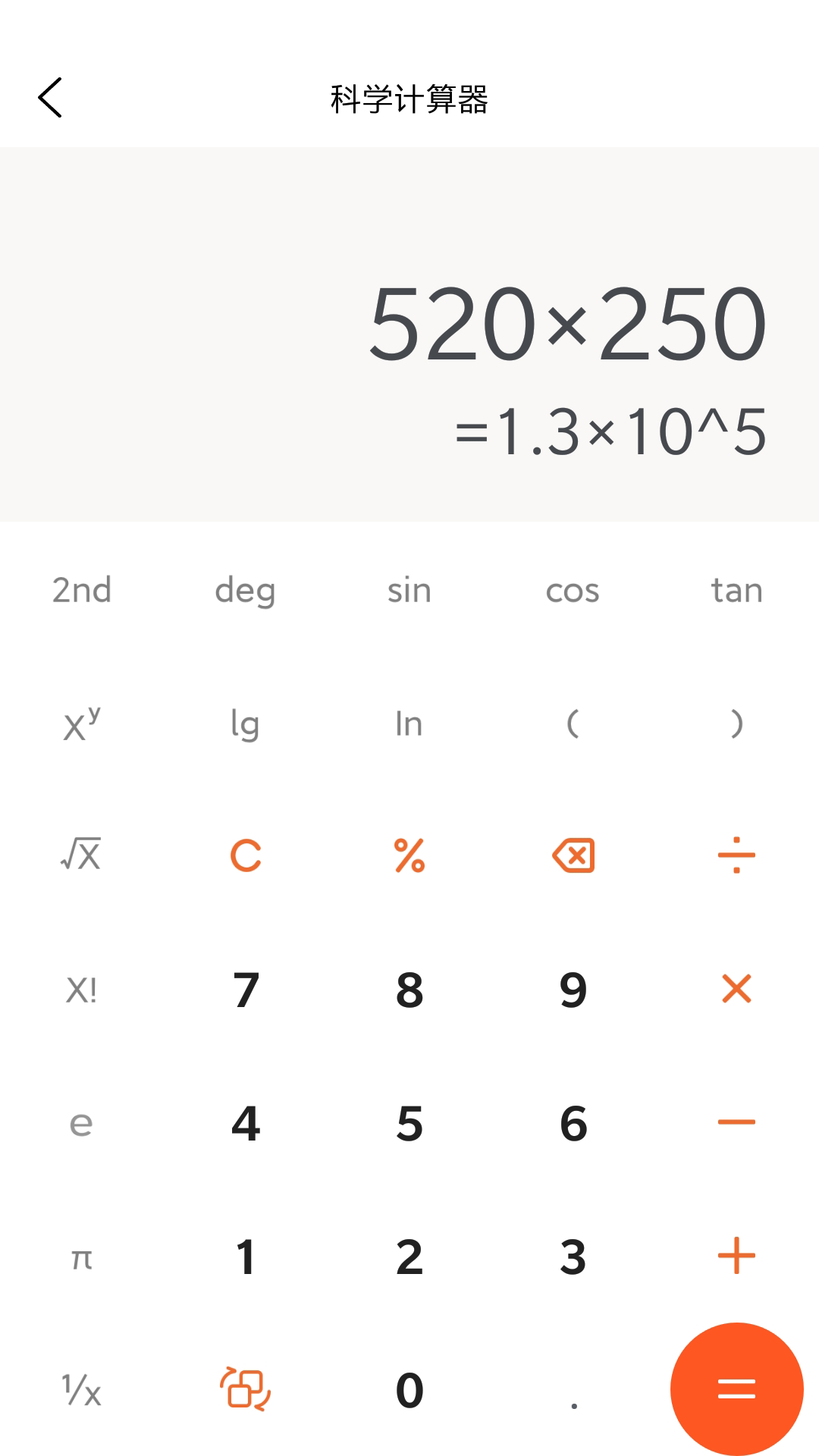Tap the factorial X! key
Screen dimensions: 819x1456
81,988
